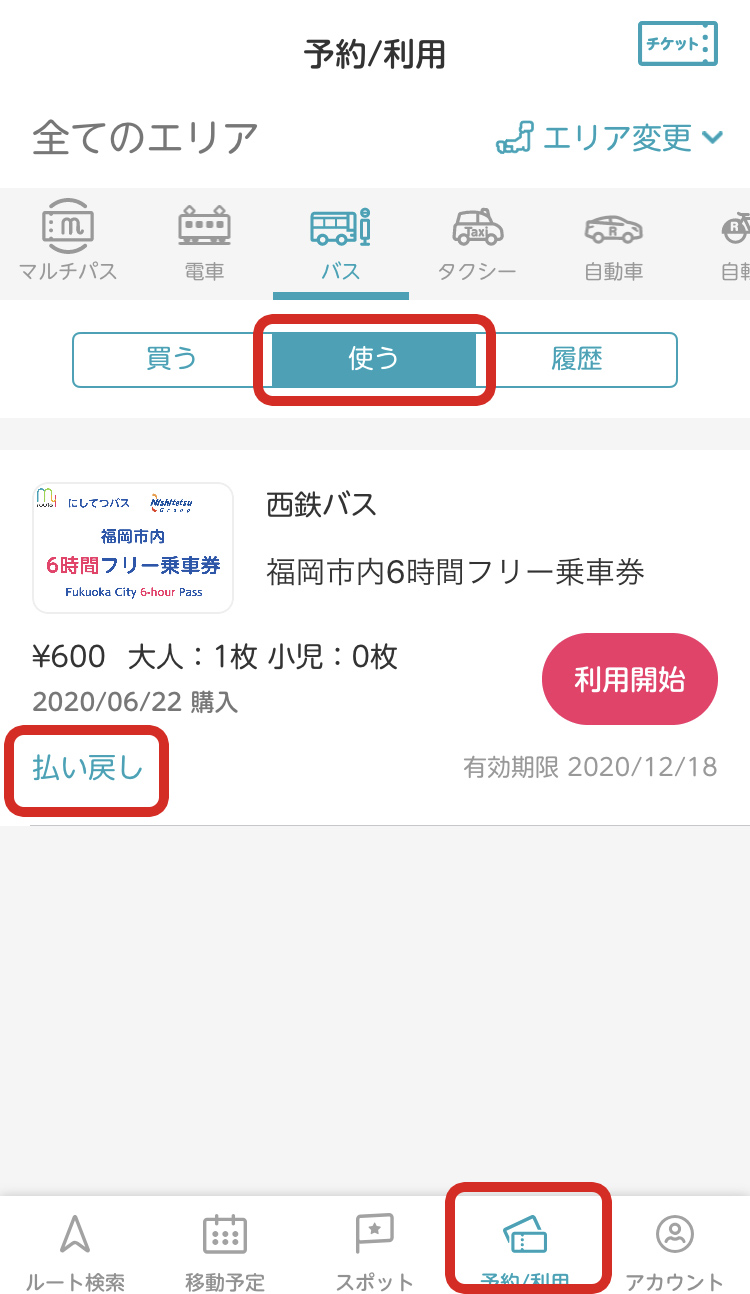This screenshot has height=1294, width=750.
Task: Select the 使う segment
Action: coord(374,359)
